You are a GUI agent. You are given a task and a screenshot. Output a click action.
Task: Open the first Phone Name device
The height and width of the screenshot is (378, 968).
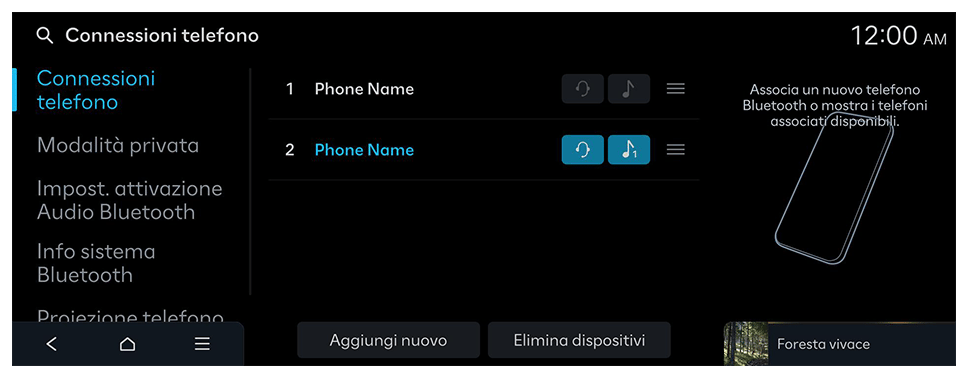(364, 89)
